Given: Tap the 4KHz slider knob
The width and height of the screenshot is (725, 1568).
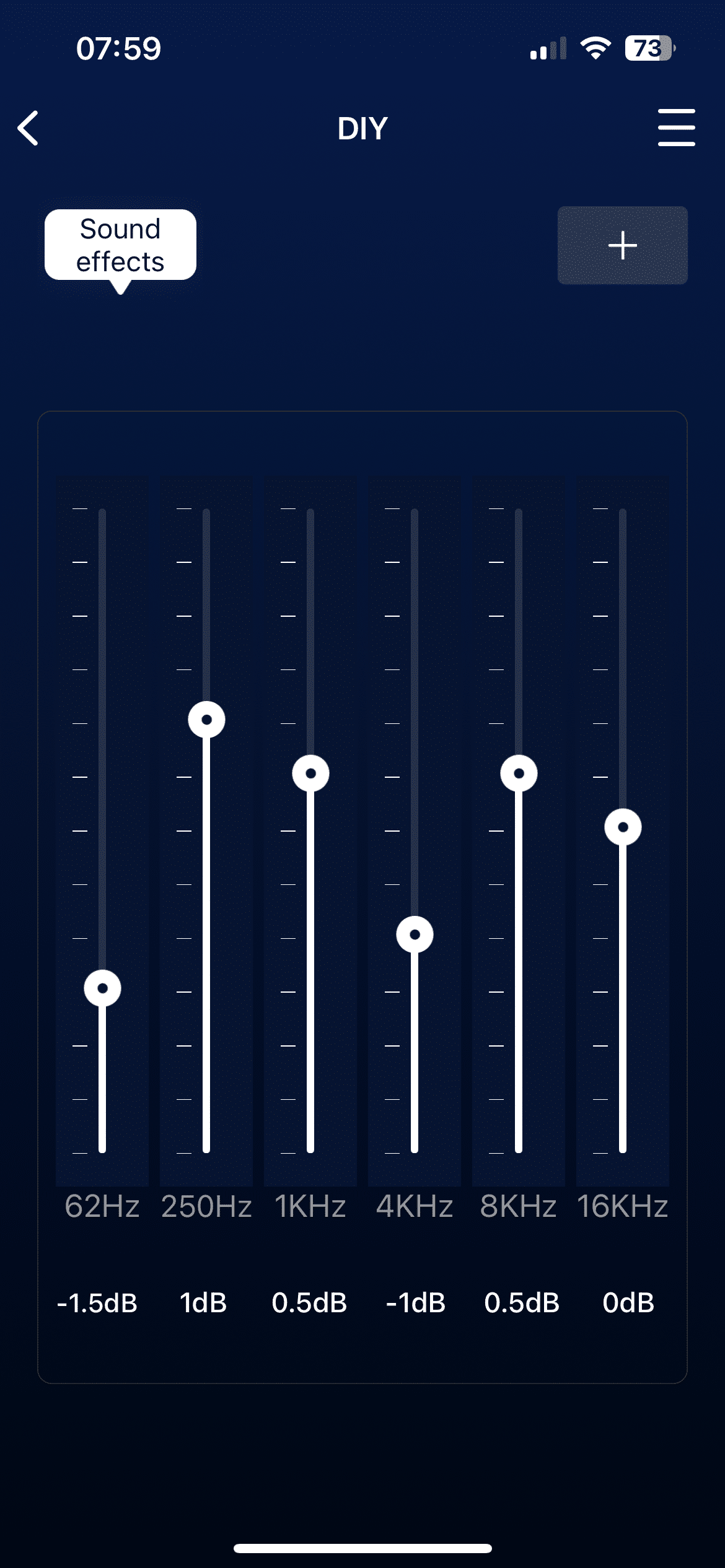Looking at the screenshot, I should click(x=415, y=934).
